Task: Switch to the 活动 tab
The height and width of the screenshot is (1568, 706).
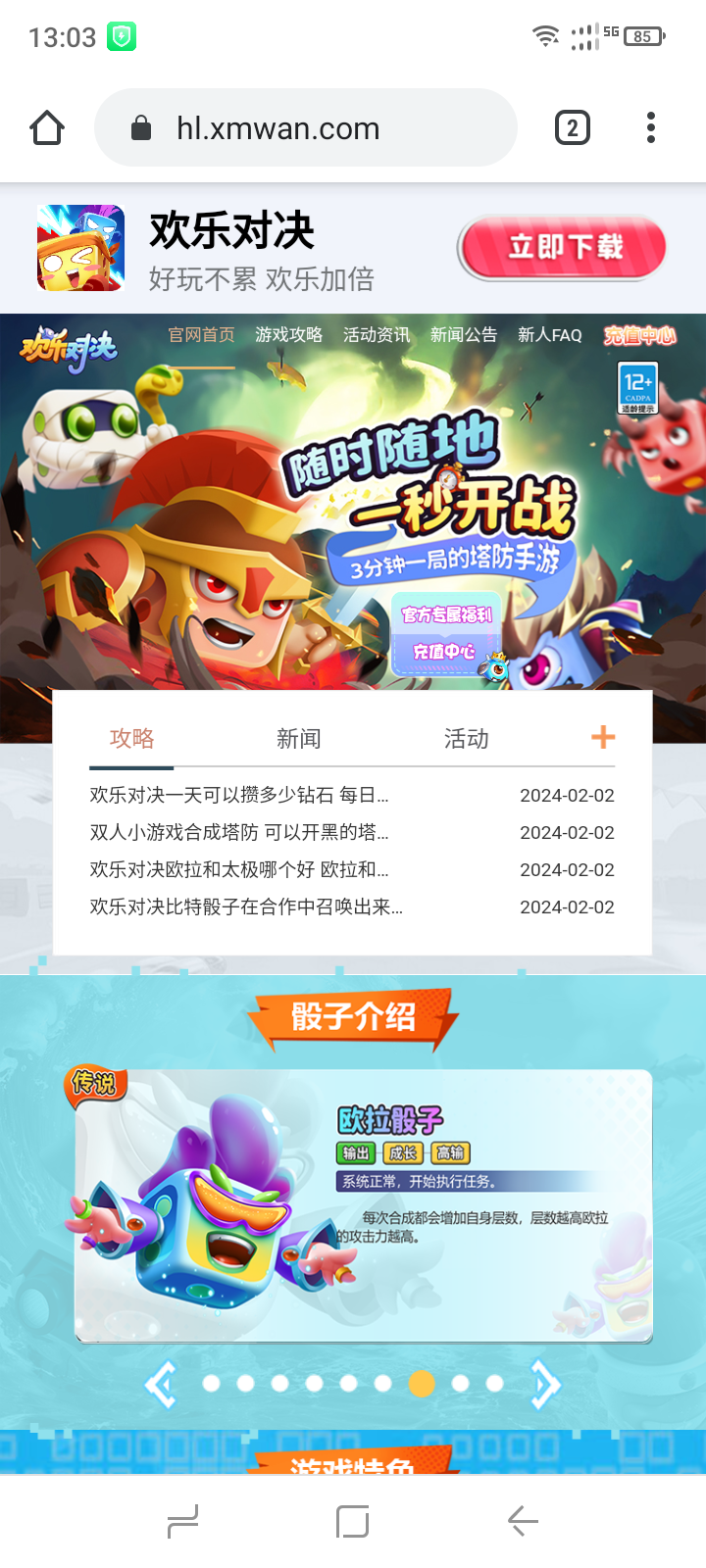Action: (466, 739)
